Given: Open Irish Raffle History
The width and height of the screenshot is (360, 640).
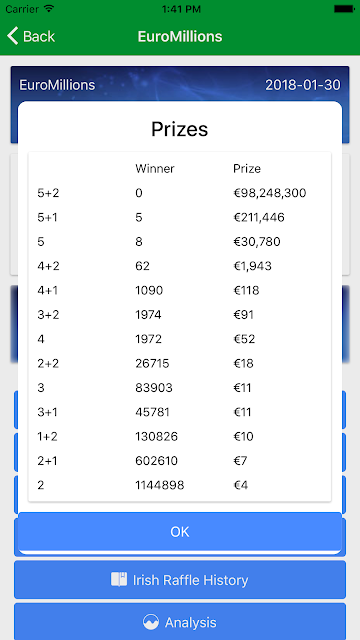Looking at the screenshot, I should [180, 580].
